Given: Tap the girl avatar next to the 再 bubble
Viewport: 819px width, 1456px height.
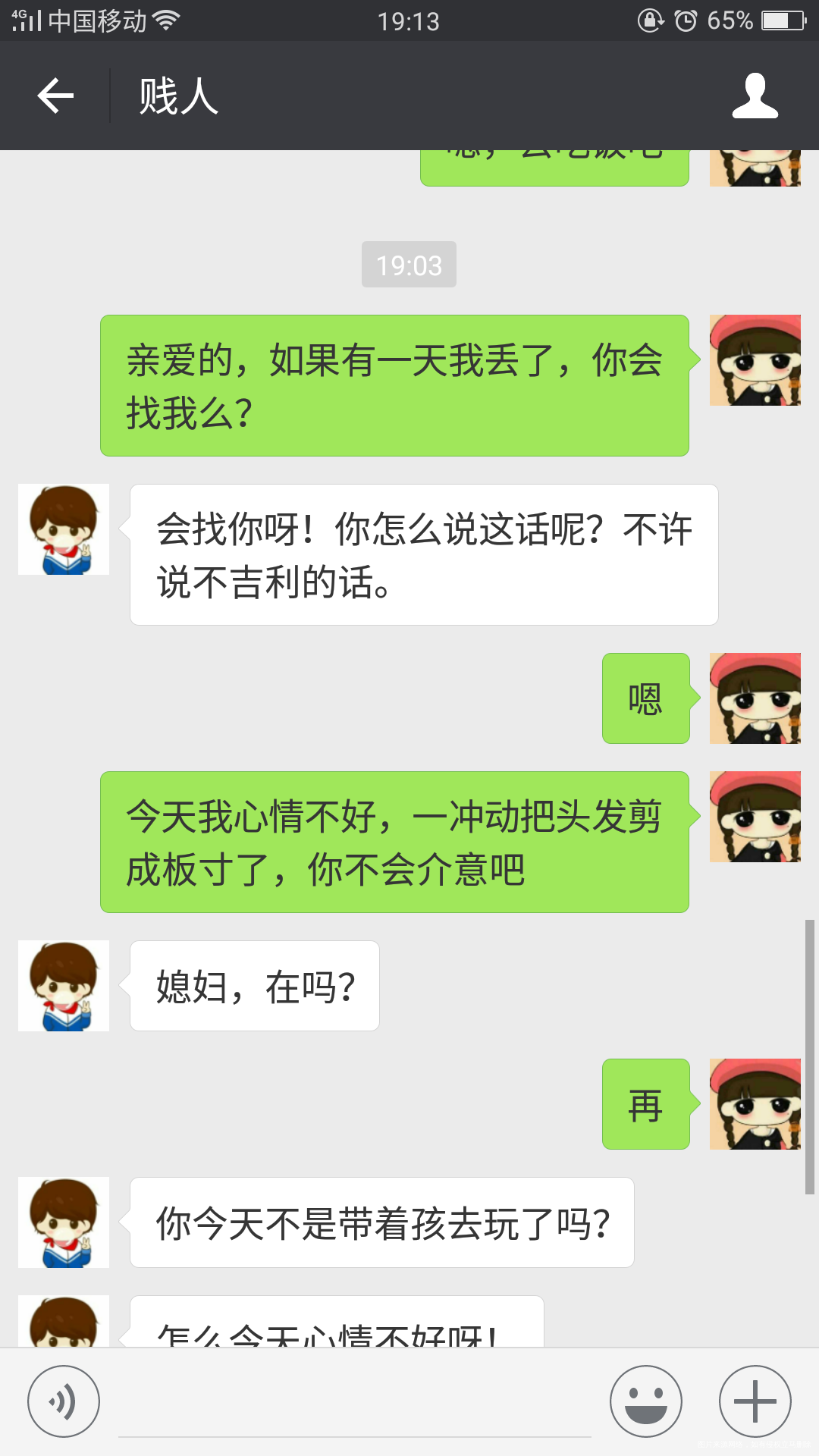Looking at the screenshot, I should [755, 1106].
